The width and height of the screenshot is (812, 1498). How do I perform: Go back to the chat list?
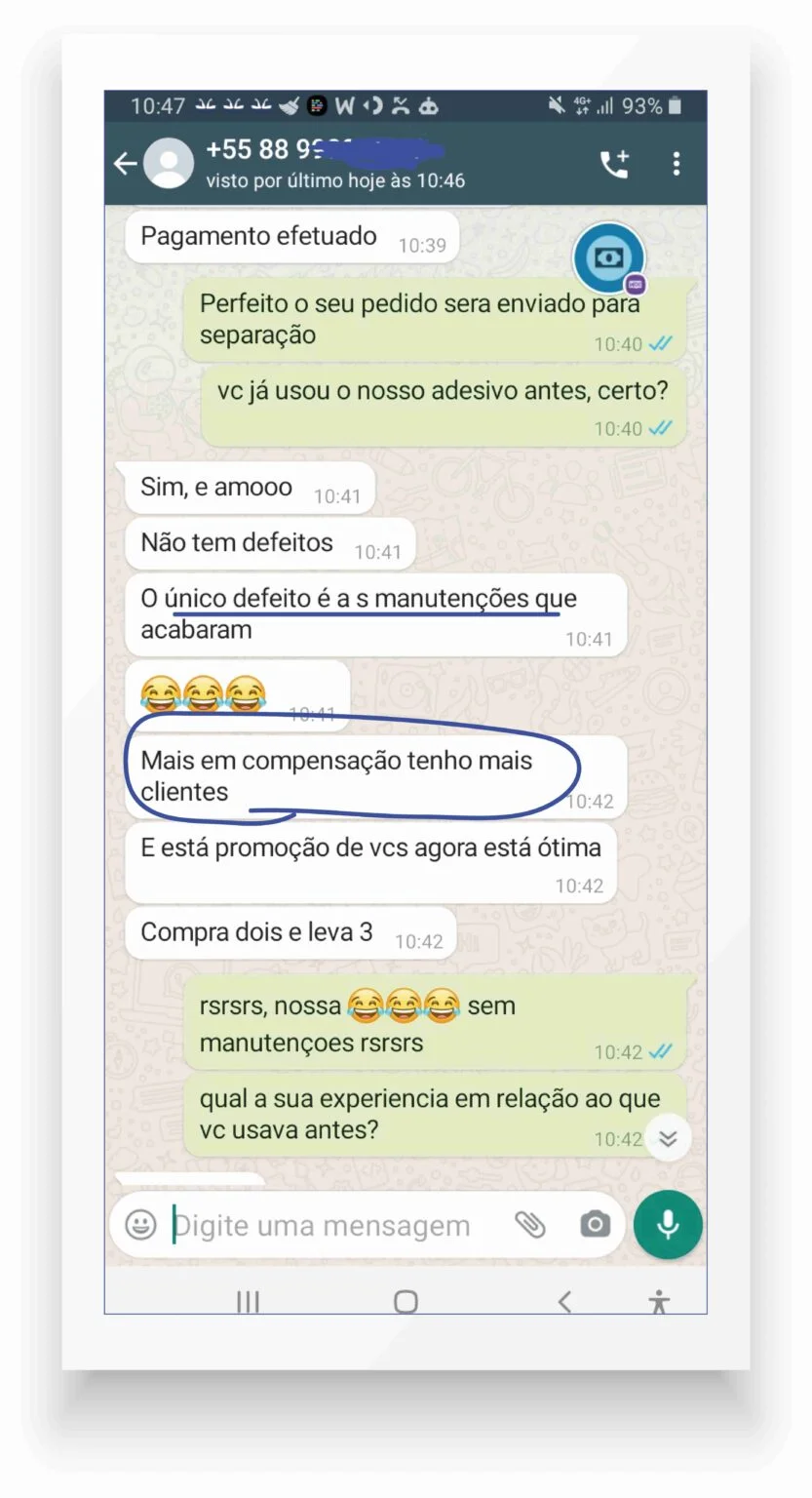pos(126,164)
